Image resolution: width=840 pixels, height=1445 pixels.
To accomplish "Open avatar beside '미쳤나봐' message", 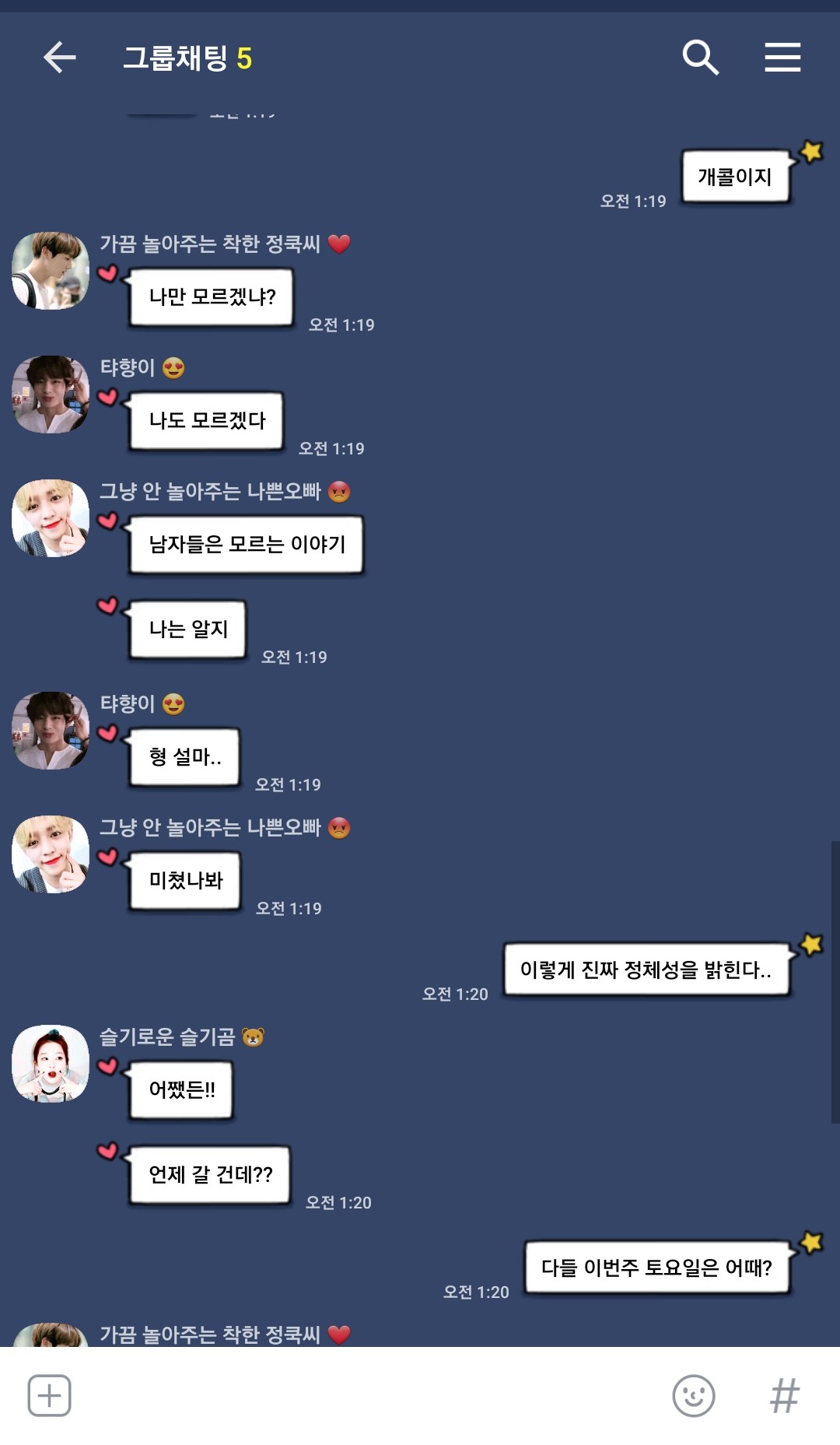I will [x=51, y=854].
